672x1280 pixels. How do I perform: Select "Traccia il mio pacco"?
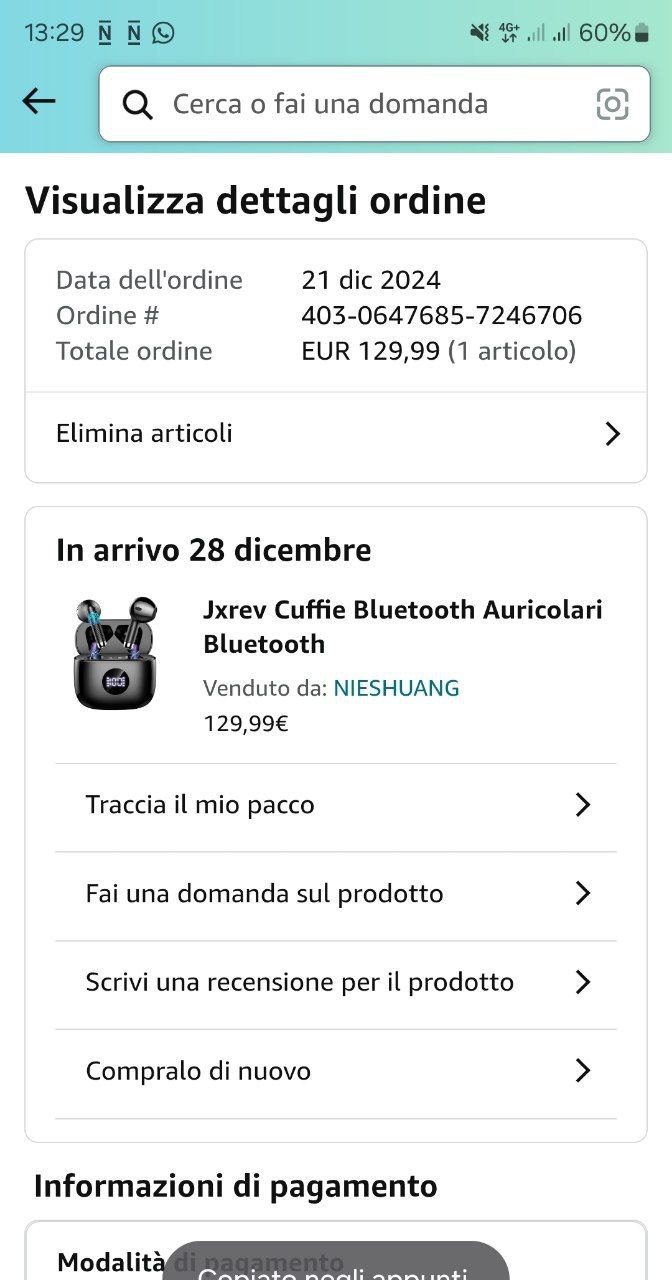pyautogui.click(x=336, y=806)
